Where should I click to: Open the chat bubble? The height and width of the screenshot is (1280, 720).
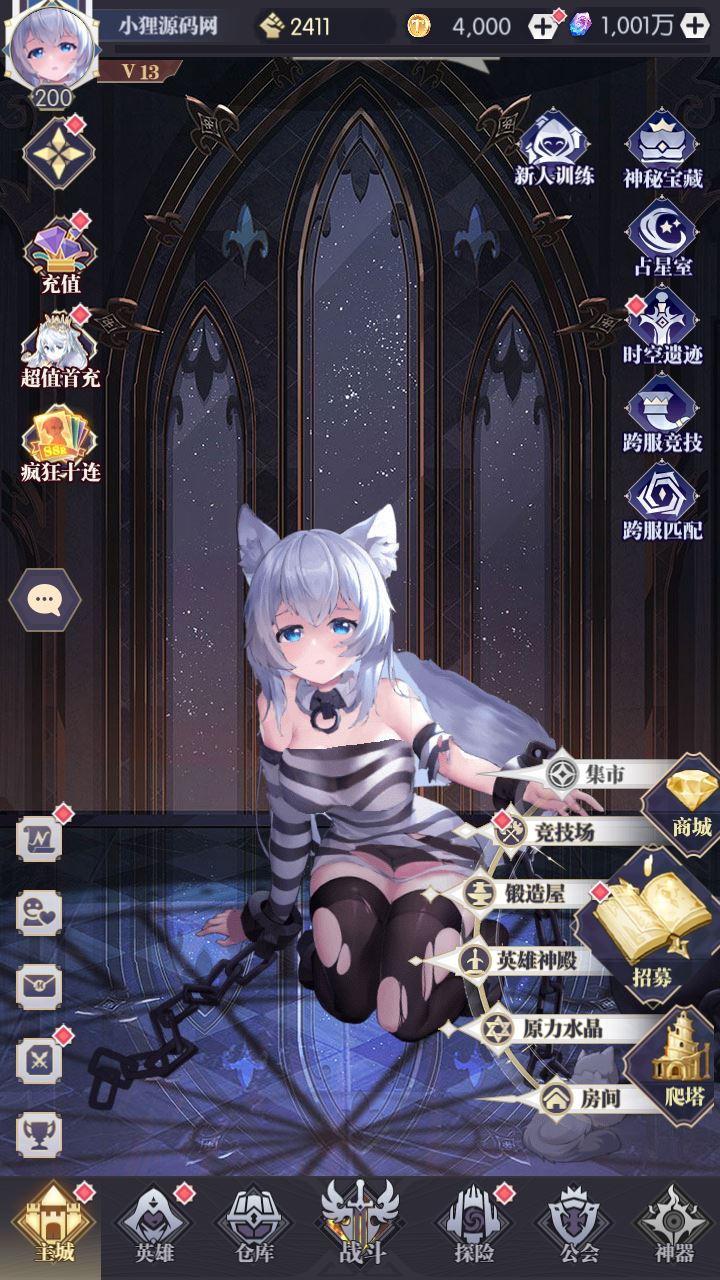pyautogui.click(x=44, y=600)
